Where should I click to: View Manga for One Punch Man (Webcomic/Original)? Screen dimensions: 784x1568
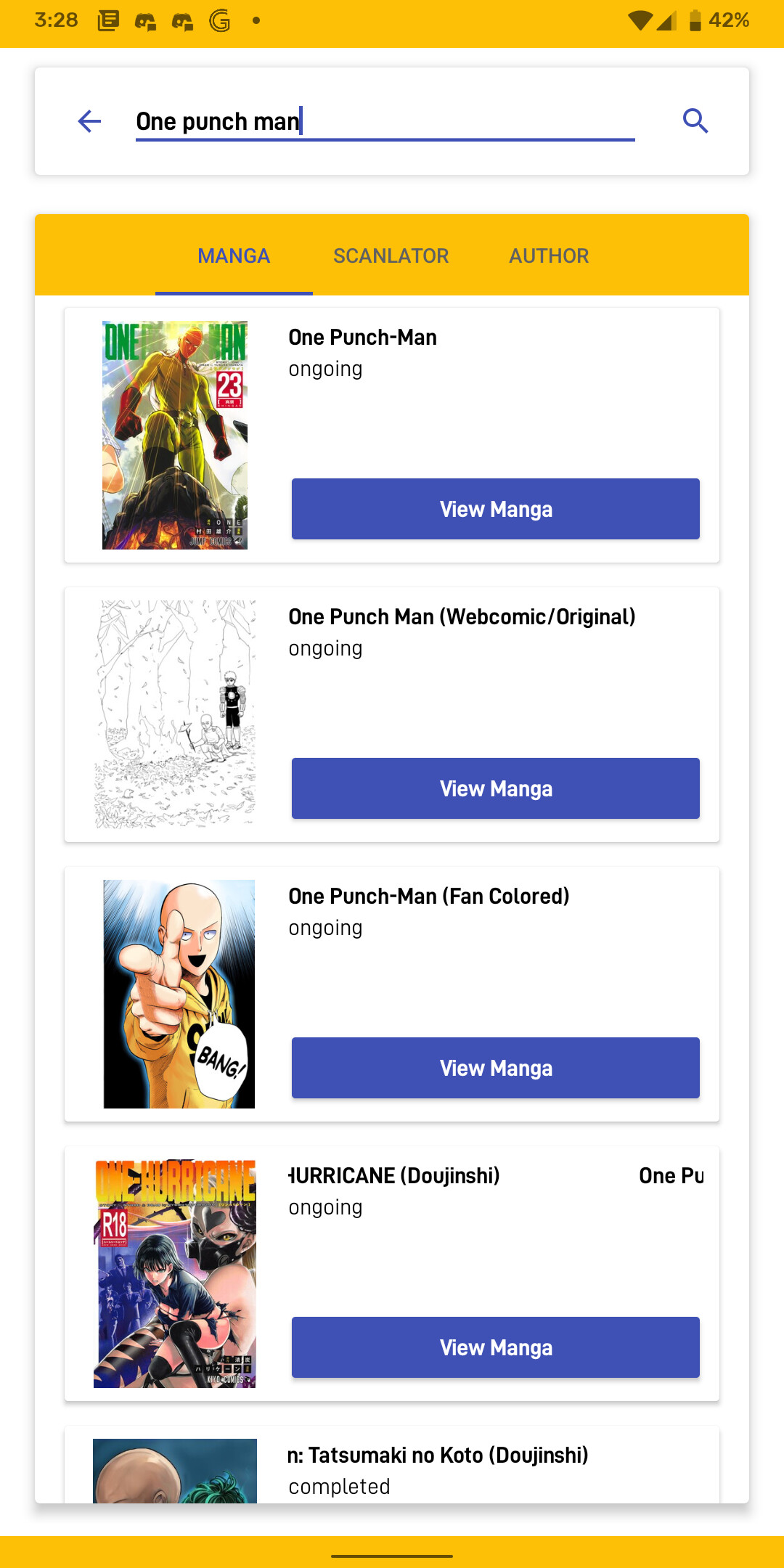[x=496, y=788]
